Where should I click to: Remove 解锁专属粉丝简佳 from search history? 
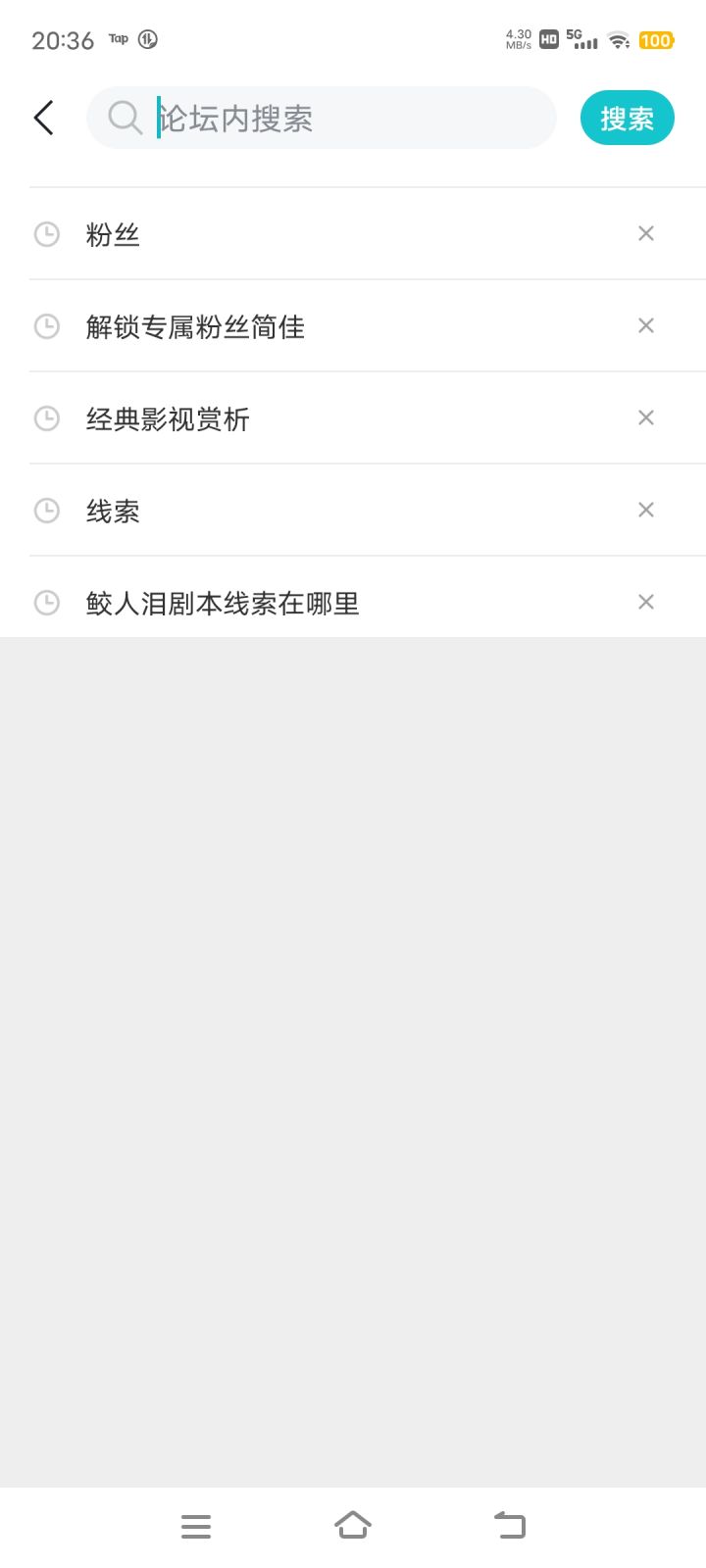[x=645, y=324]
